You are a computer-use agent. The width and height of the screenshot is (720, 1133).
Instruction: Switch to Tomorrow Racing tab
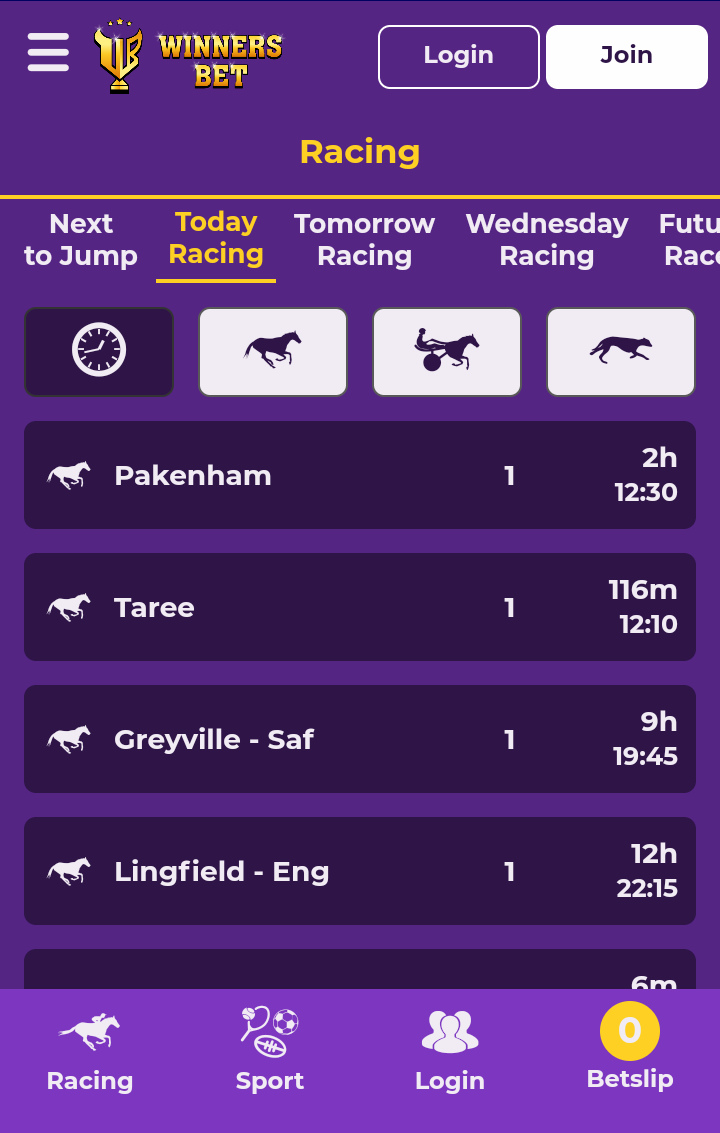pyautogui.click(x=364, y=240)
